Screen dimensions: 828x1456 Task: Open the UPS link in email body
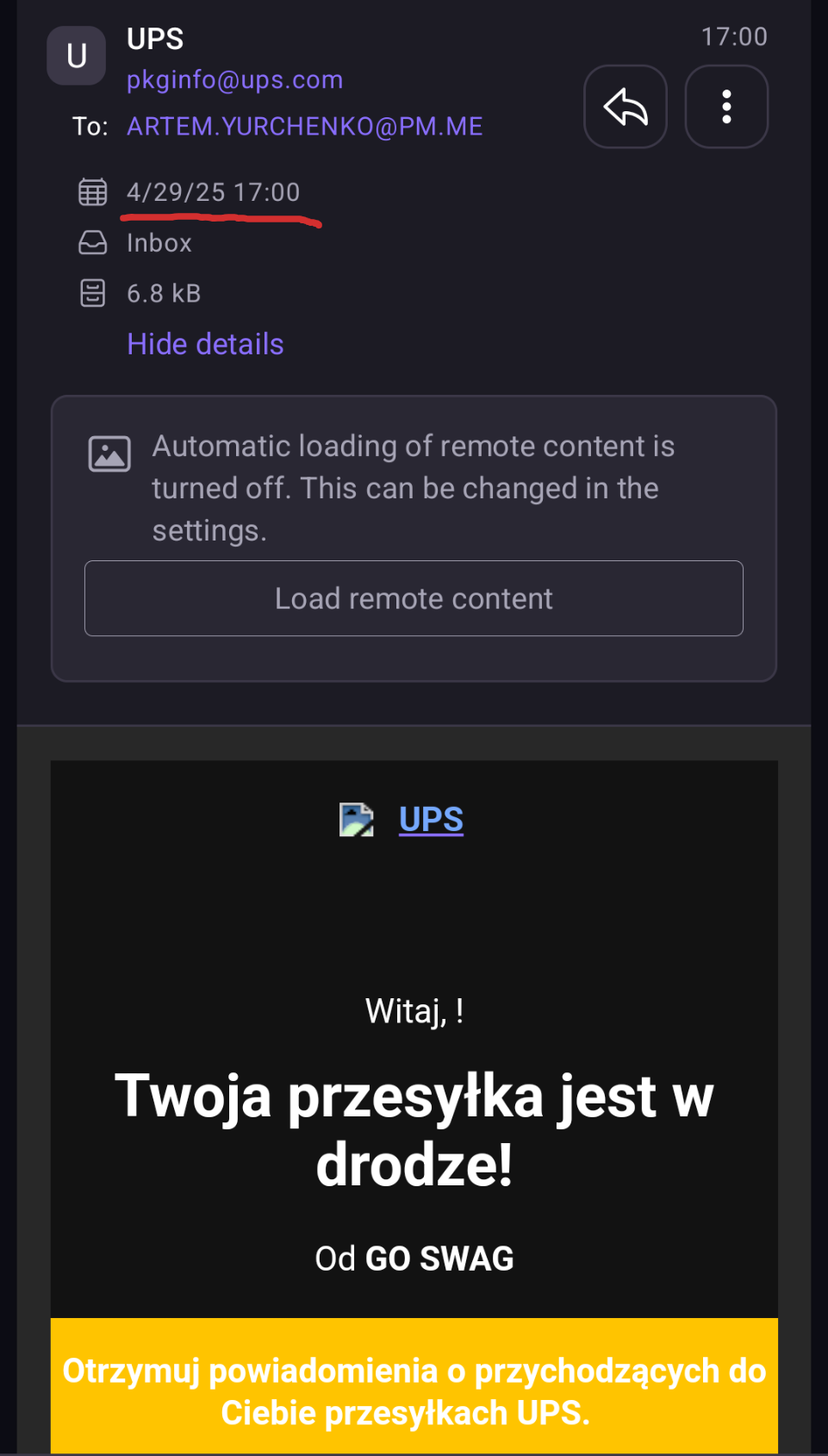[x=431, y=819]
